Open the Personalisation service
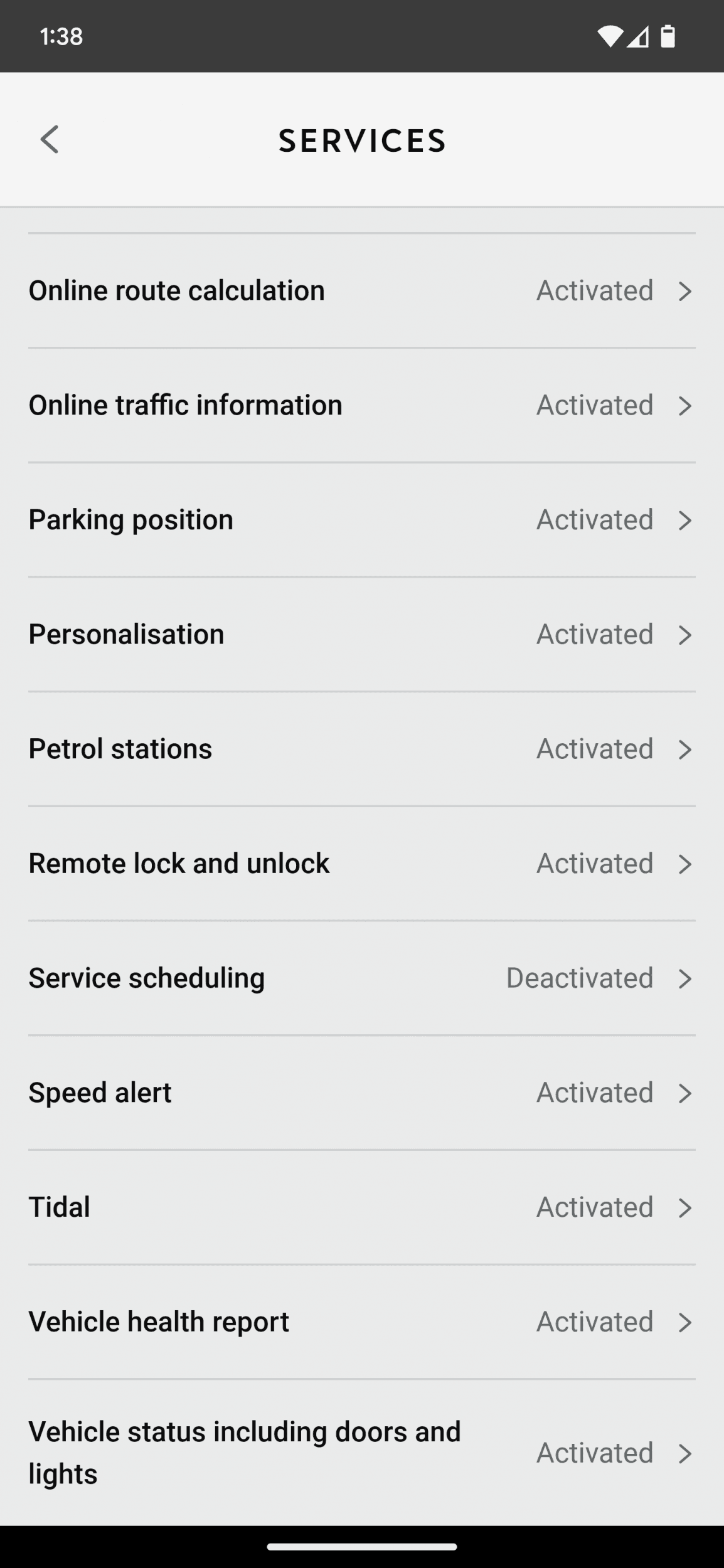724x1568 pixels. point(361,634)
